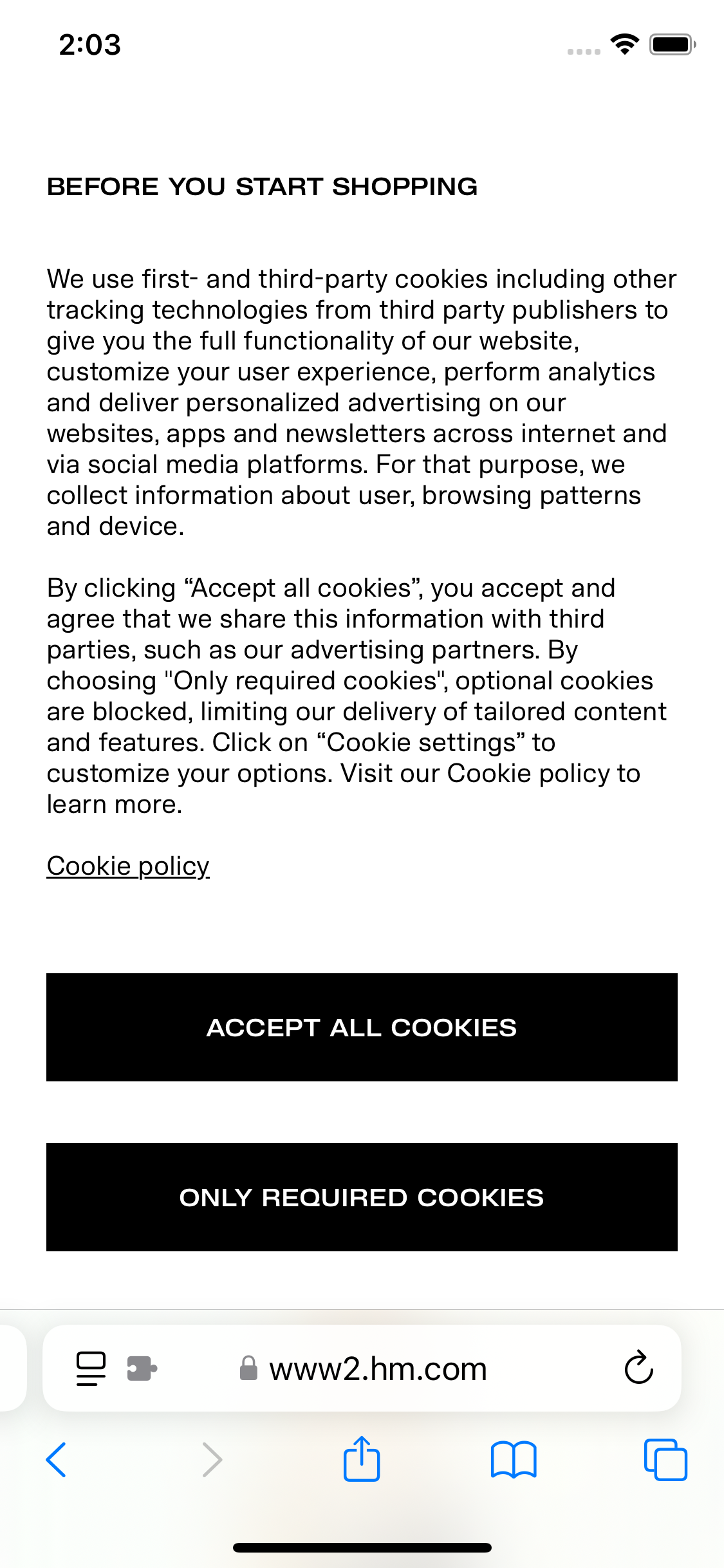Open the Cookie policy link

(x=128, y=866)
